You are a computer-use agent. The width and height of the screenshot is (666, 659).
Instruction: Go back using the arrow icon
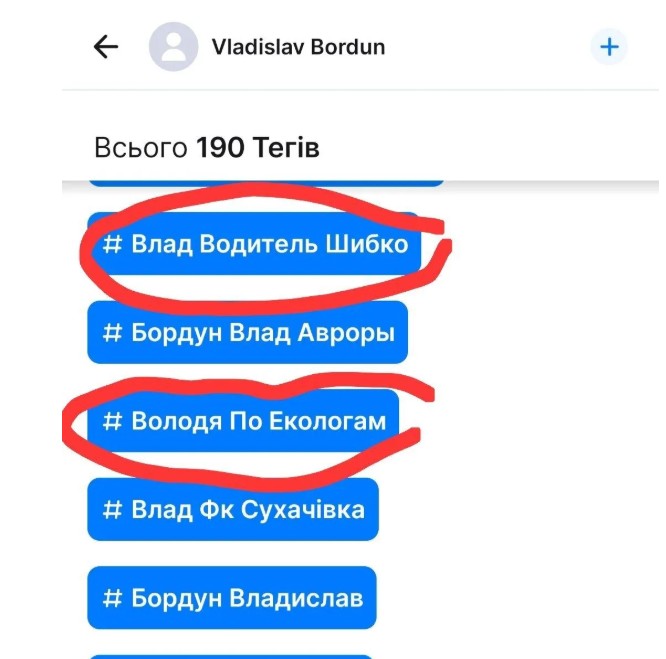point(105,47)
